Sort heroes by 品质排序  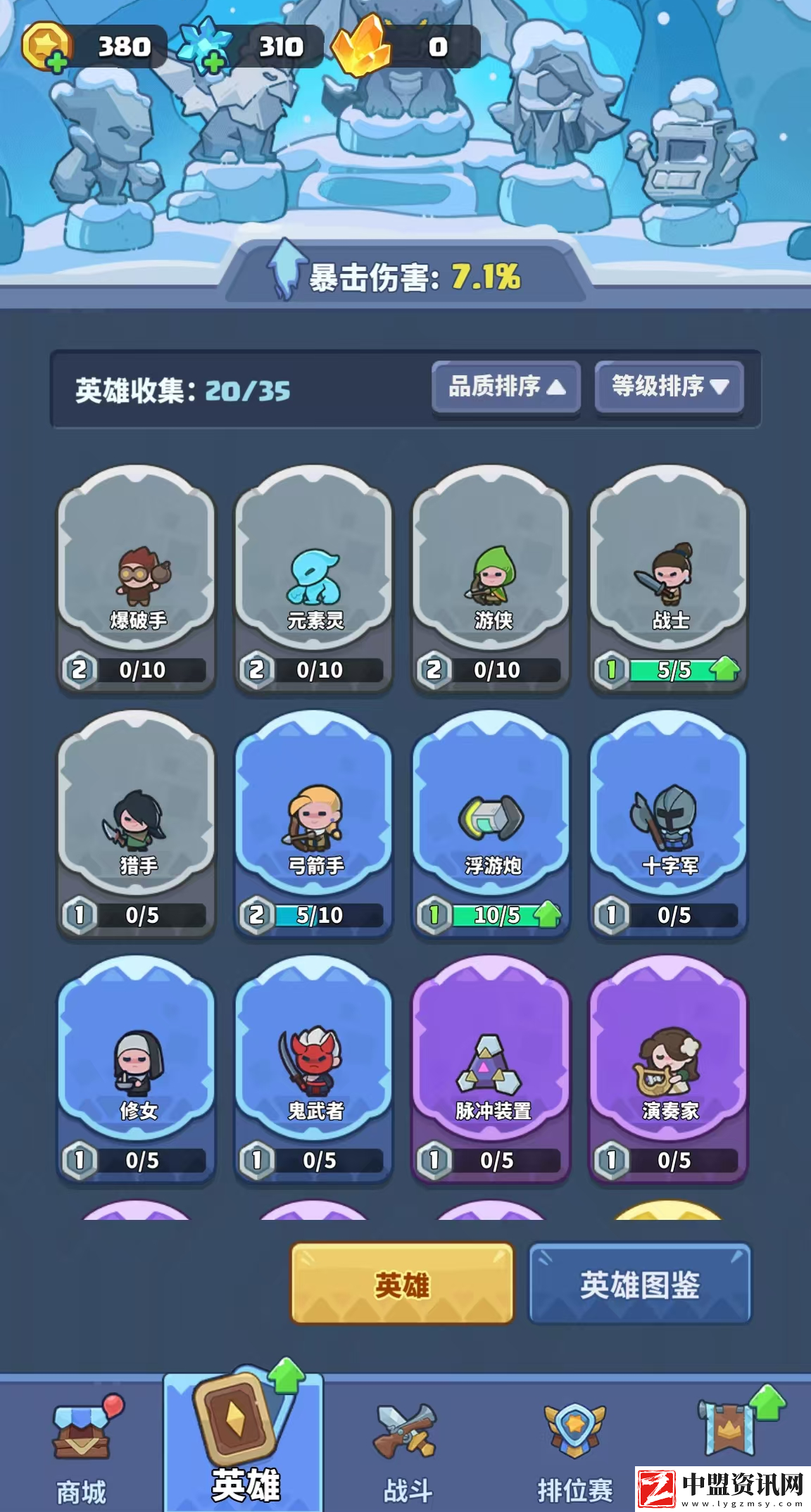click(506, 386)
